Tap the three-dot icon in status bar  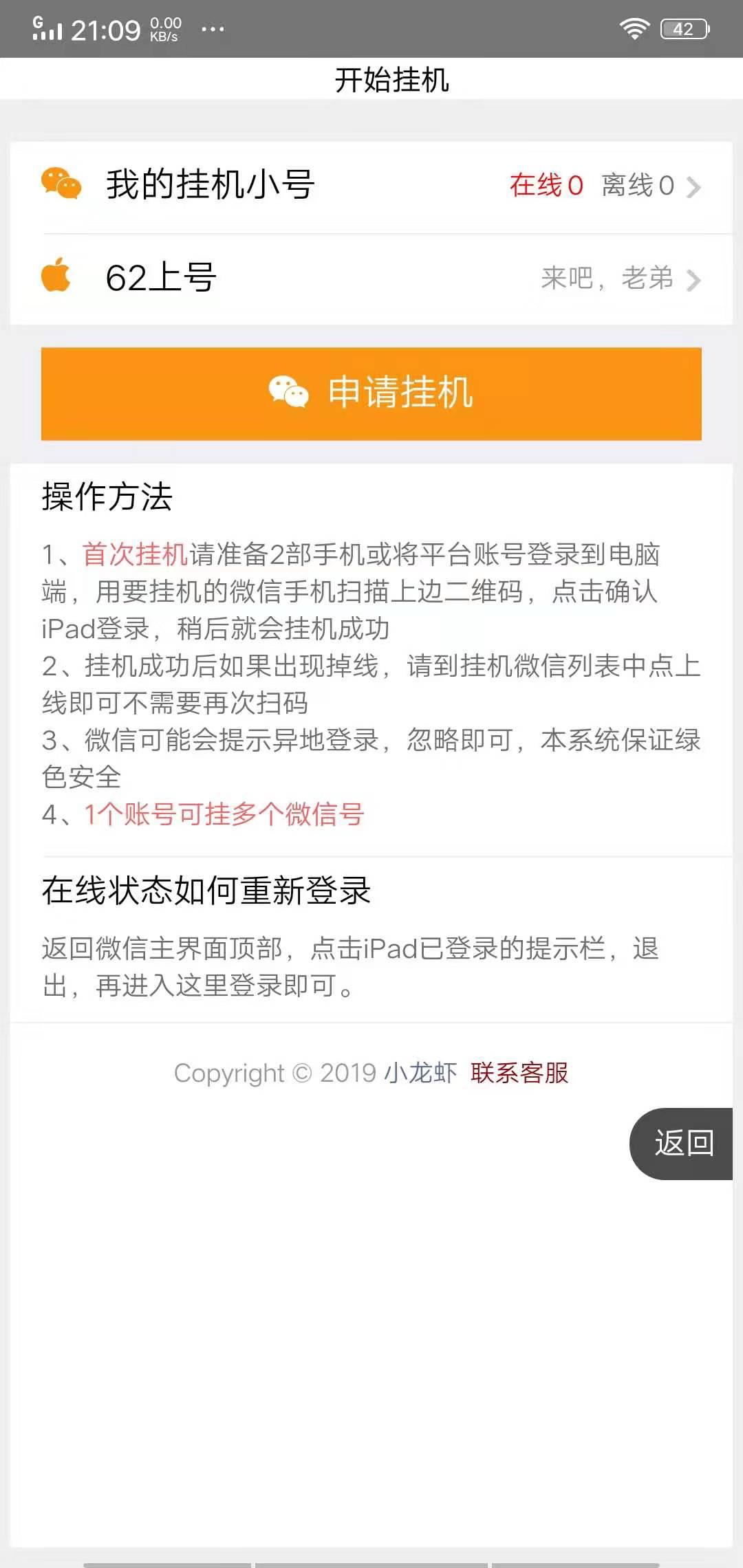click(213, 29)
